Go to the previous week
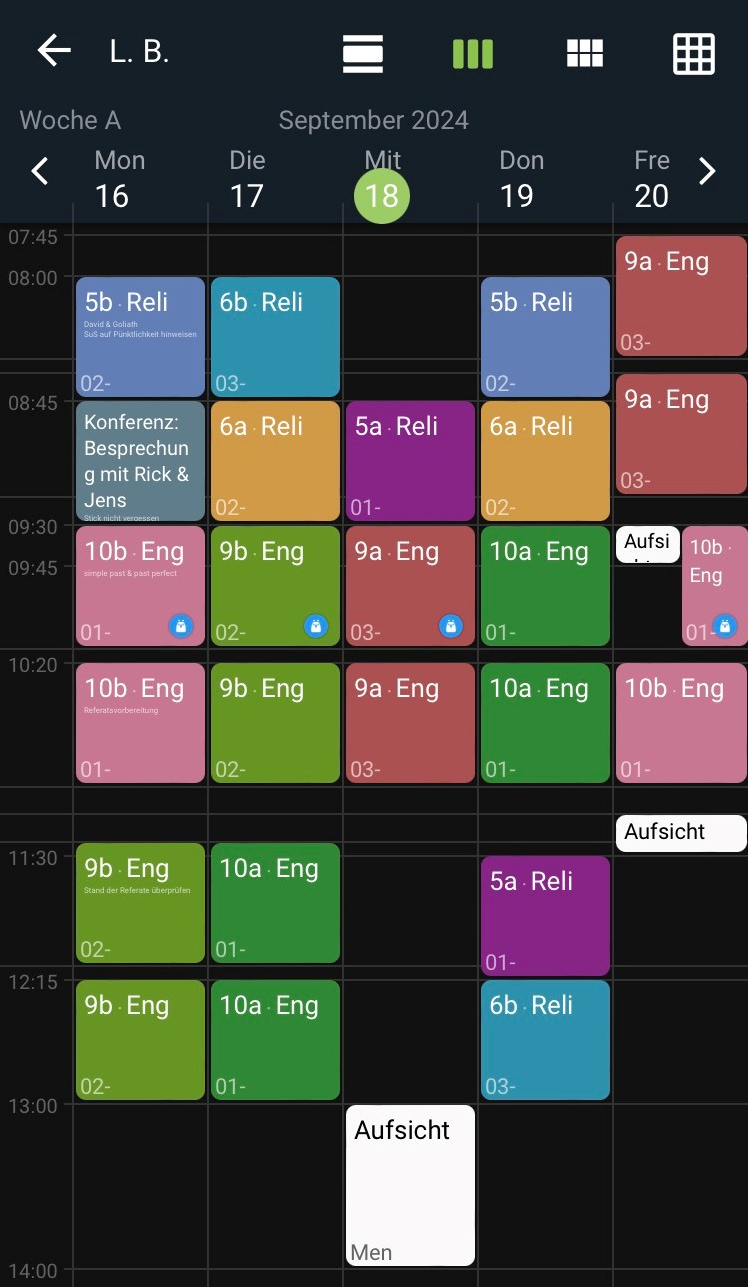 40,172
